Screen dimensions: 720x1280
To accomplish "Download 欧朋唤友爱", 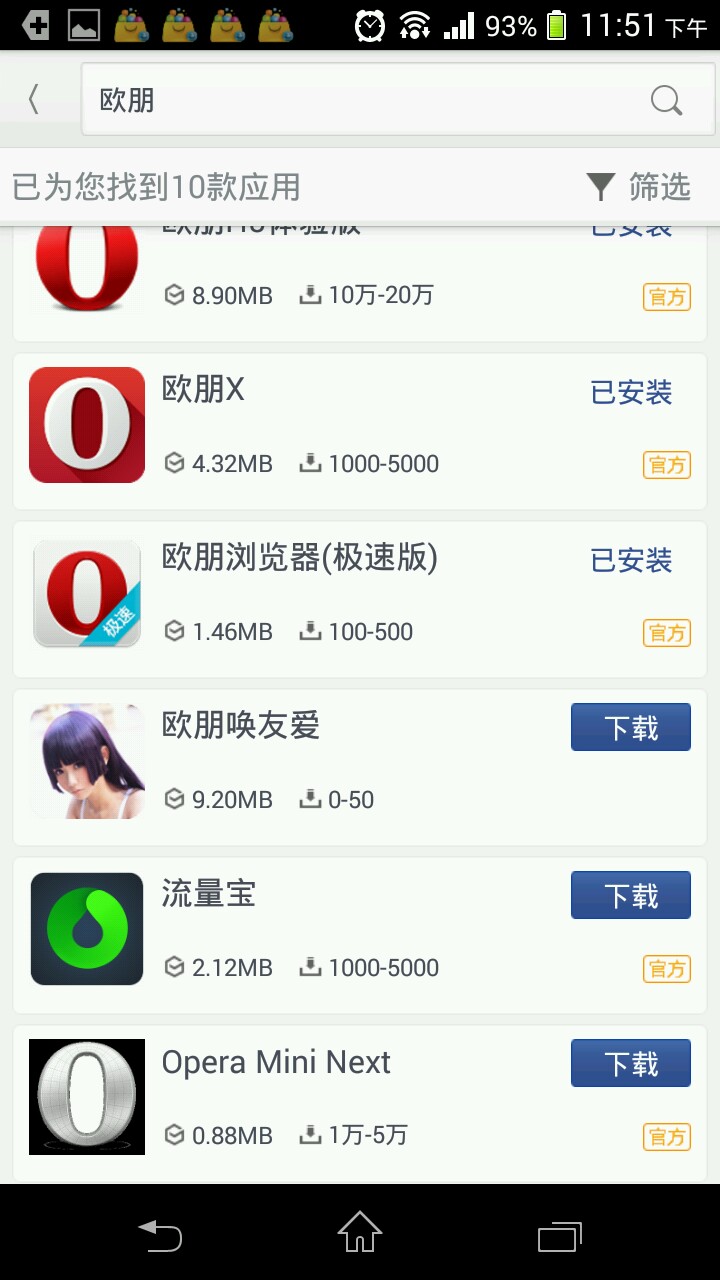I will [630, 727].
